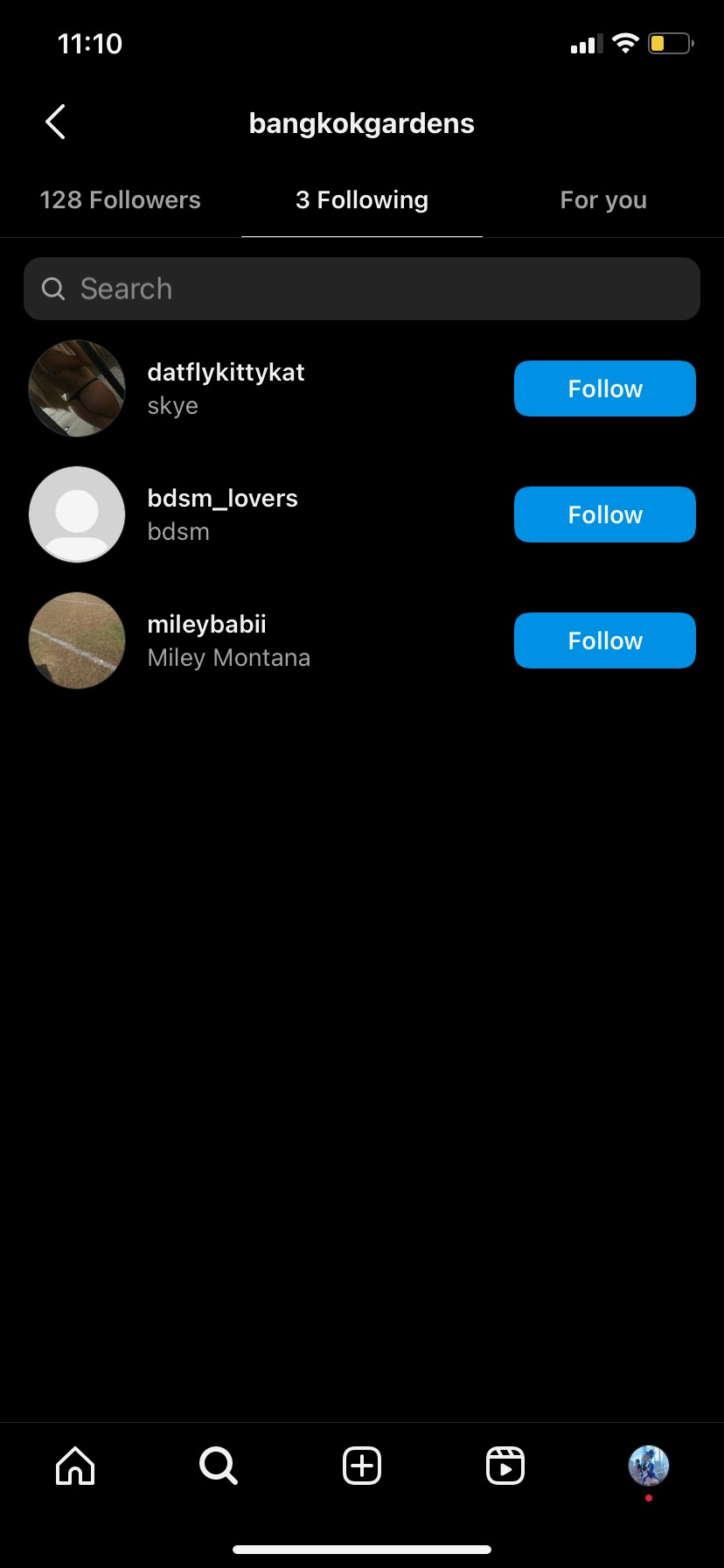Open datflykittykat profile row
Screen dimensions: 724x1568
(x=226, y=388)
